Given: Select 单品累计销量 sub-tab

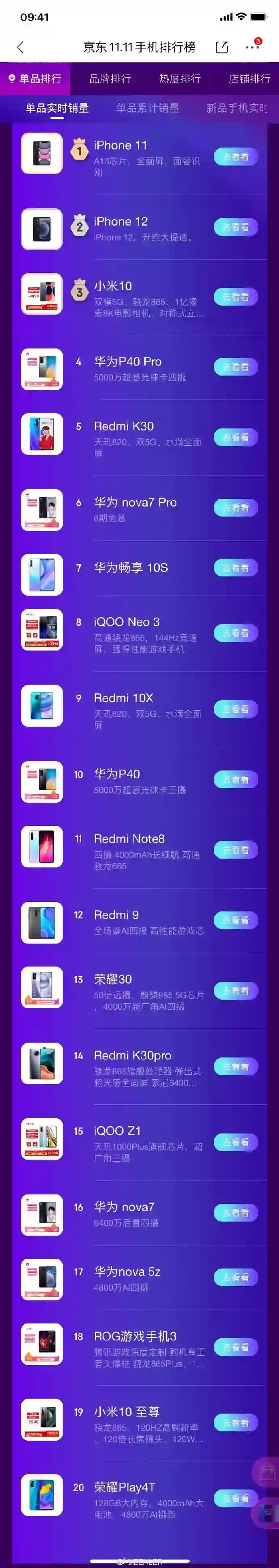Looking at the screenshot, I should pyautogui.click(x=148, y=108).
